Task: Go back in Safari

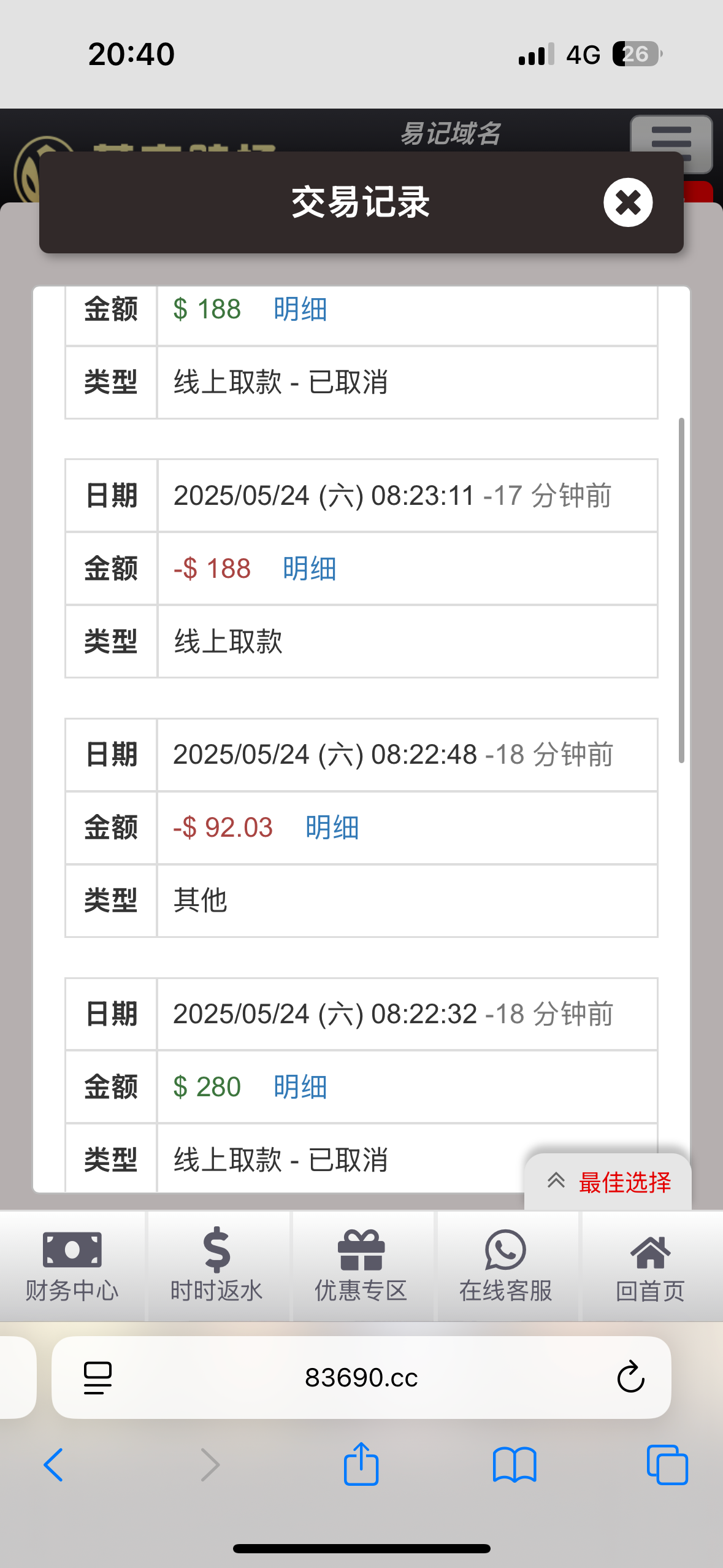Action: (53, 1465)
